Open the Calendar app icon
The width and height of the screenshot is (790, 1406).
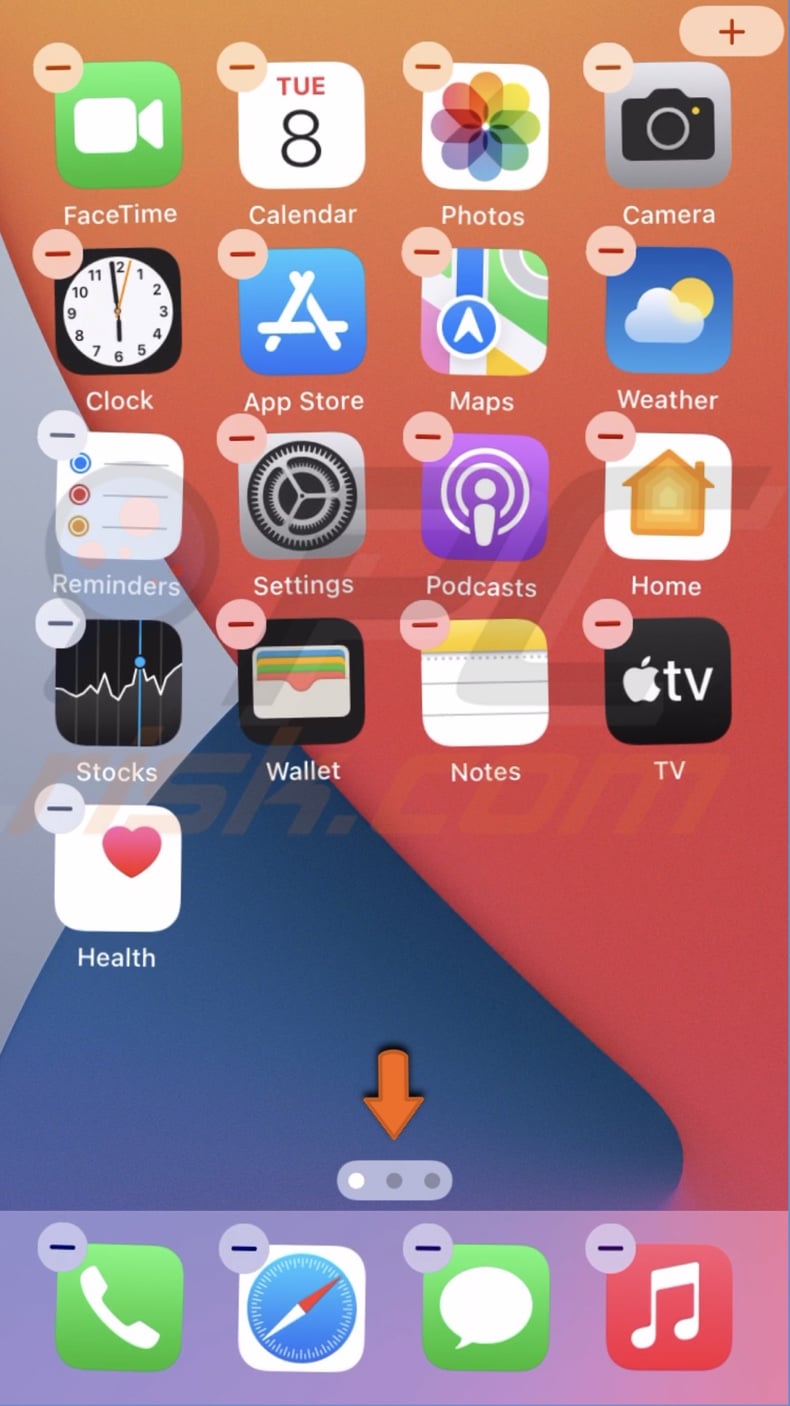(301, 126)
